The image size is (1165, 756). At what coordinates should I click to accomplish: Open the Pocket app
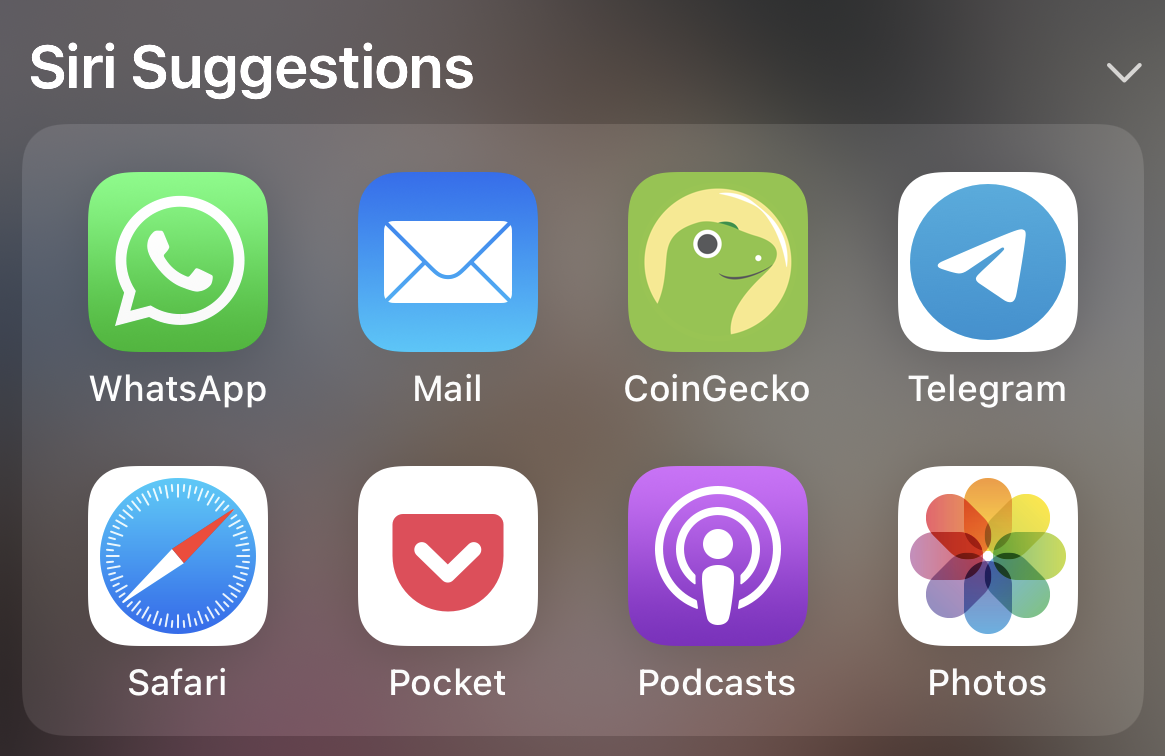pyautogui.click(x=448, y=556)
